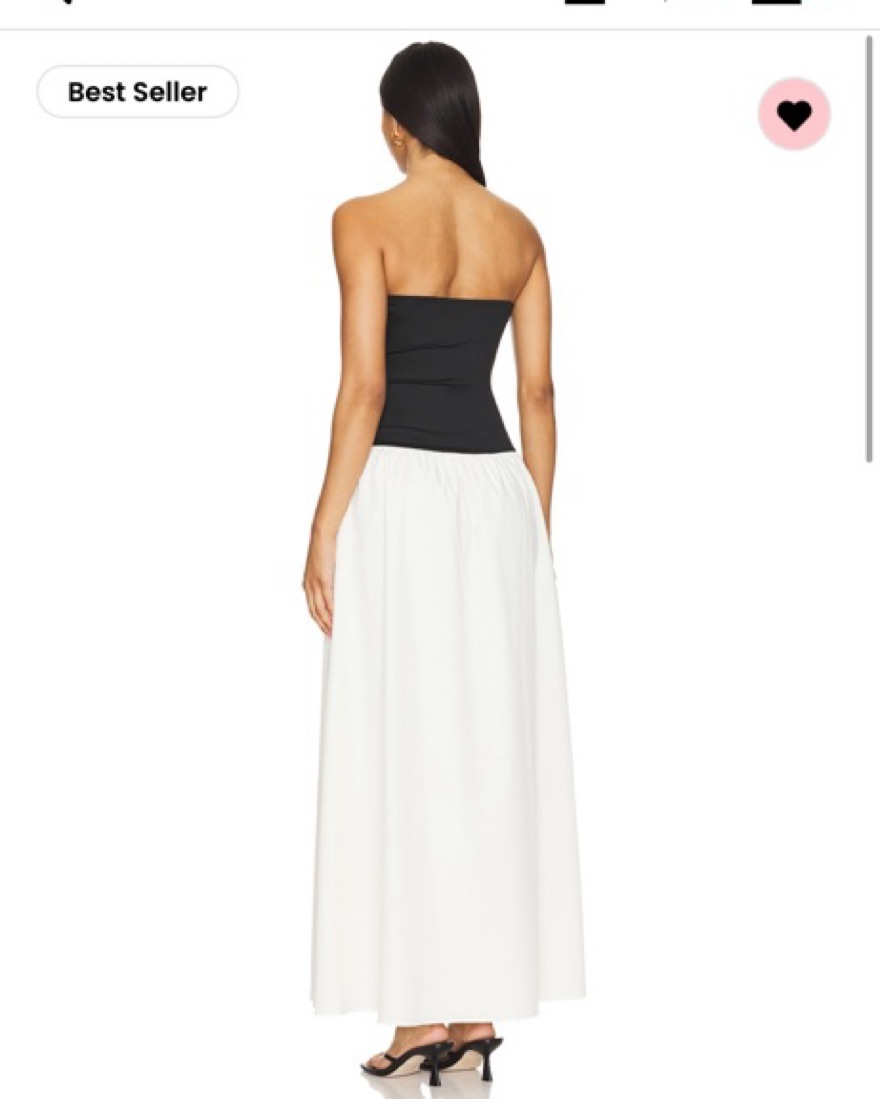
Task: Open the strapless dress product photo
Action: click(445, 600)
